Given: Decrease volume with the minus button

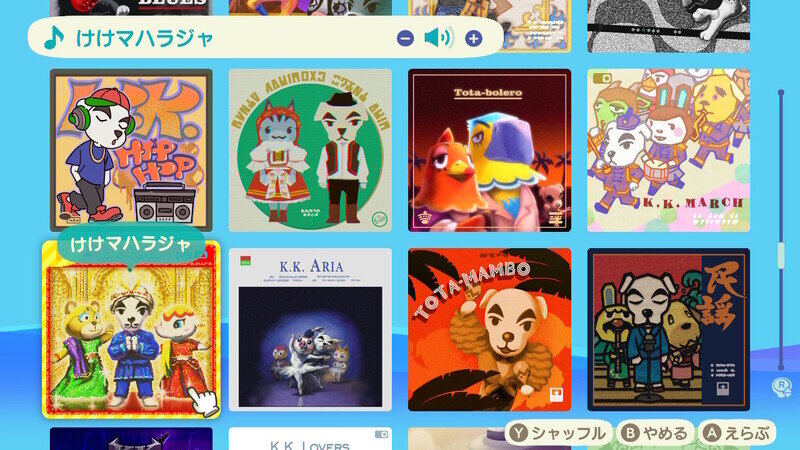Looking at the screenshot, I should (405, 39).
